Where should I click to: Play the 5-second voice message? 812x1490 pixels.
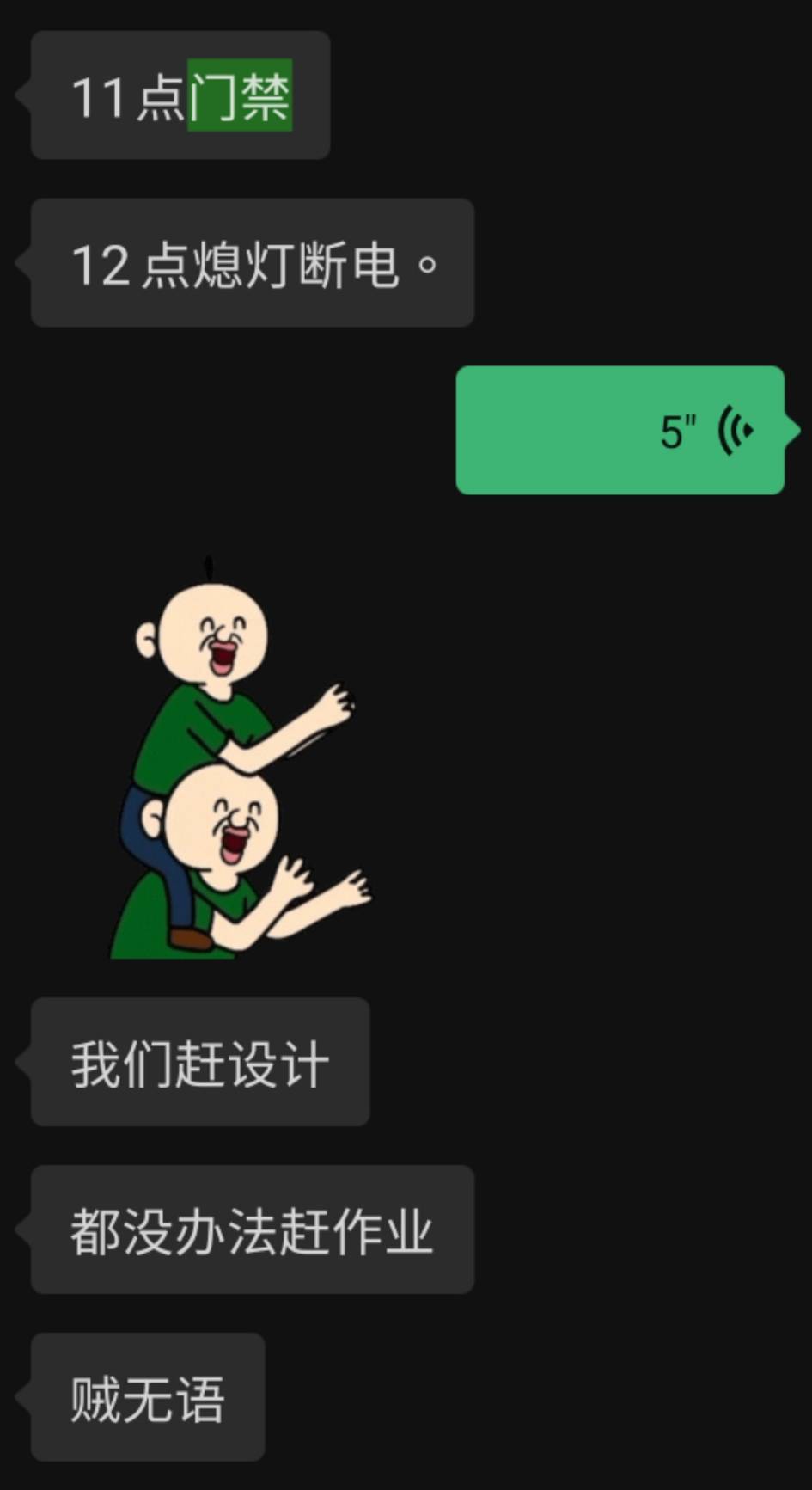tap(620, 431)
